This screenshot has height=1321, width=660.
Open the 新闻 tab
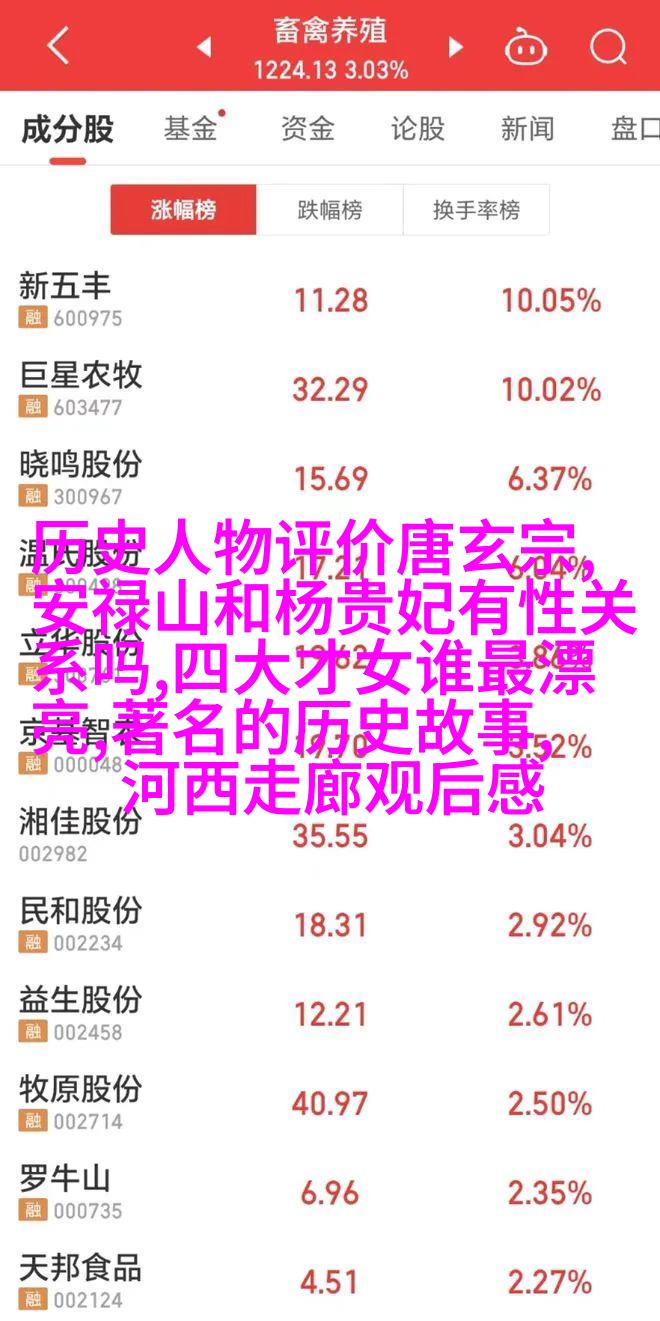[527, 128]
